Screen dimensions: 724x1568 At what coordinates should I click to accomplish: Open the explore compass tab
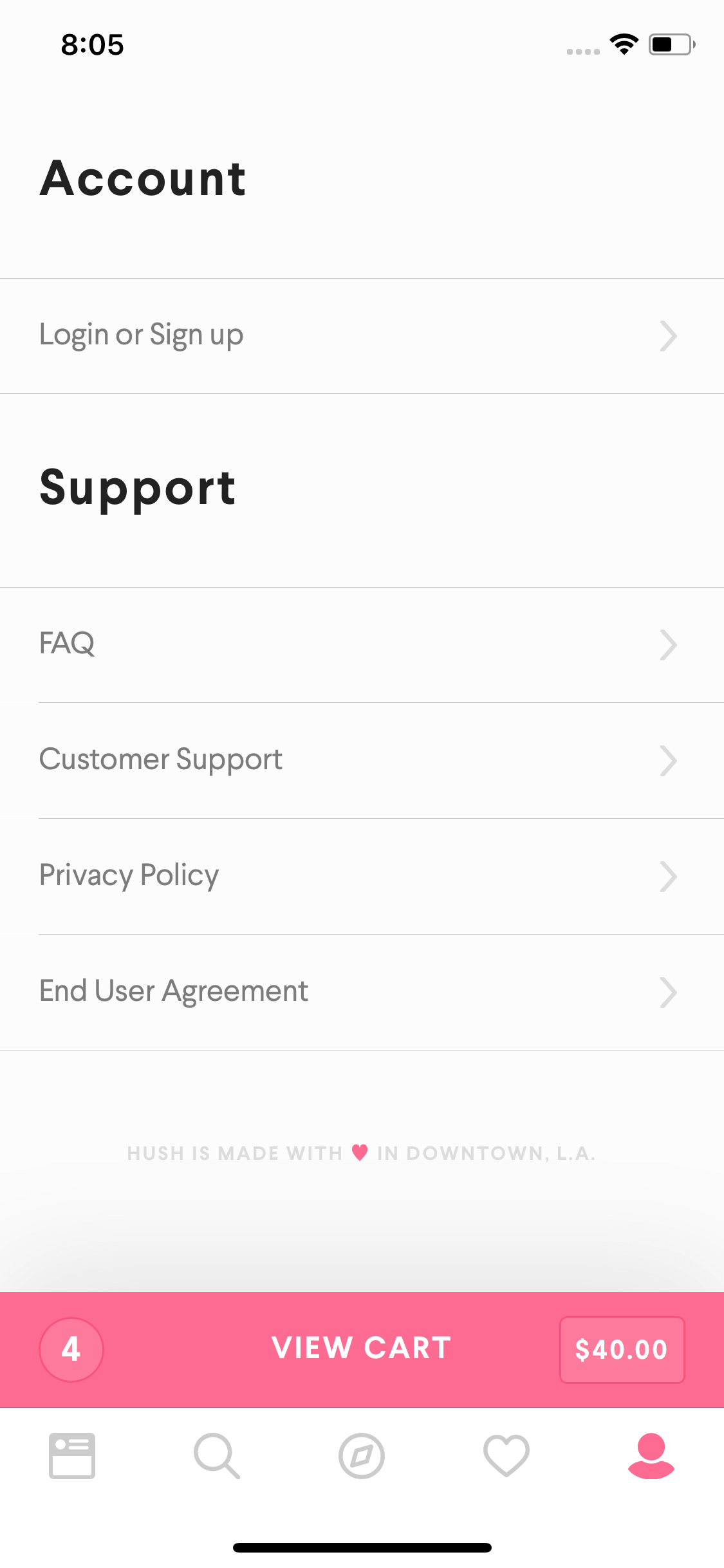pyautogui.click(x=362, y=1456)
